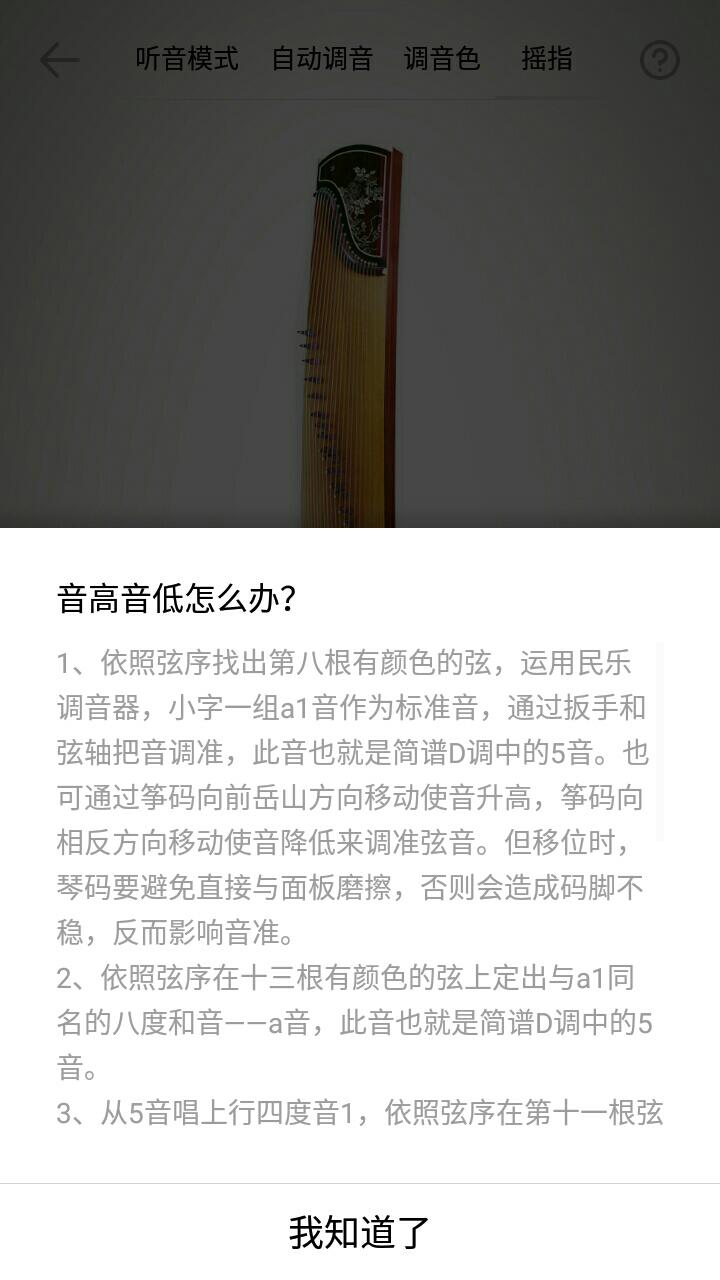This screenshot has height=1280, width=720.
Task: Switch to the 摇指 tab
Action: (545, 58)
